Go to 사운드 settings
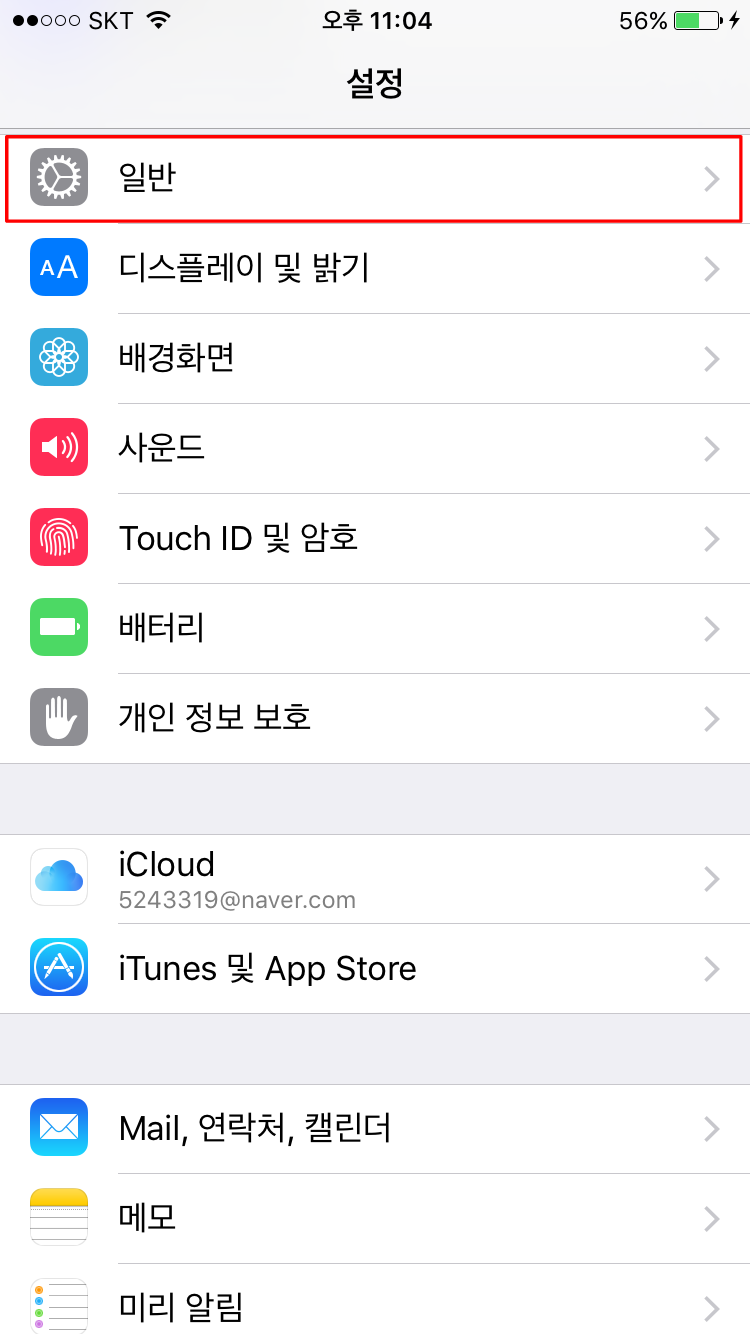The width and height of the screenshot is (750, 1334). click(x=375, y=449)
